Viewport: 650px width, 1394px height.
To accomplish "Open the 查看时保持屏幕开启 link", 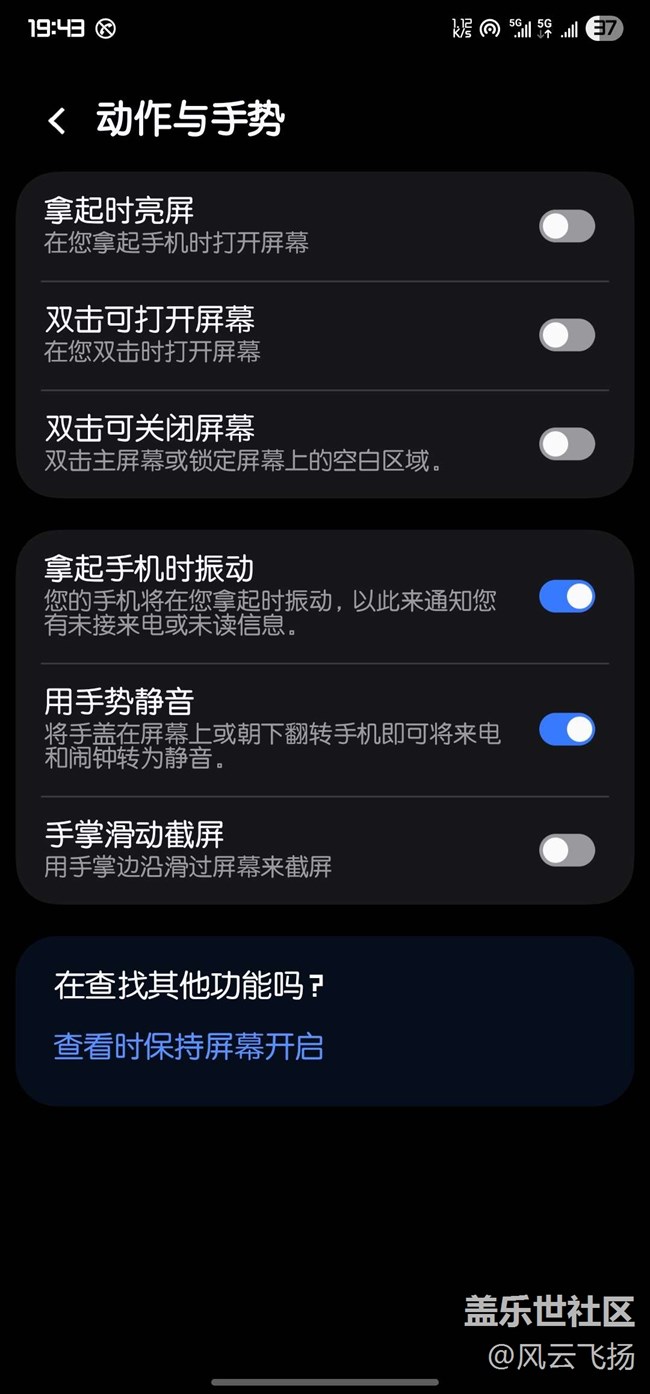I will 189,1047.
